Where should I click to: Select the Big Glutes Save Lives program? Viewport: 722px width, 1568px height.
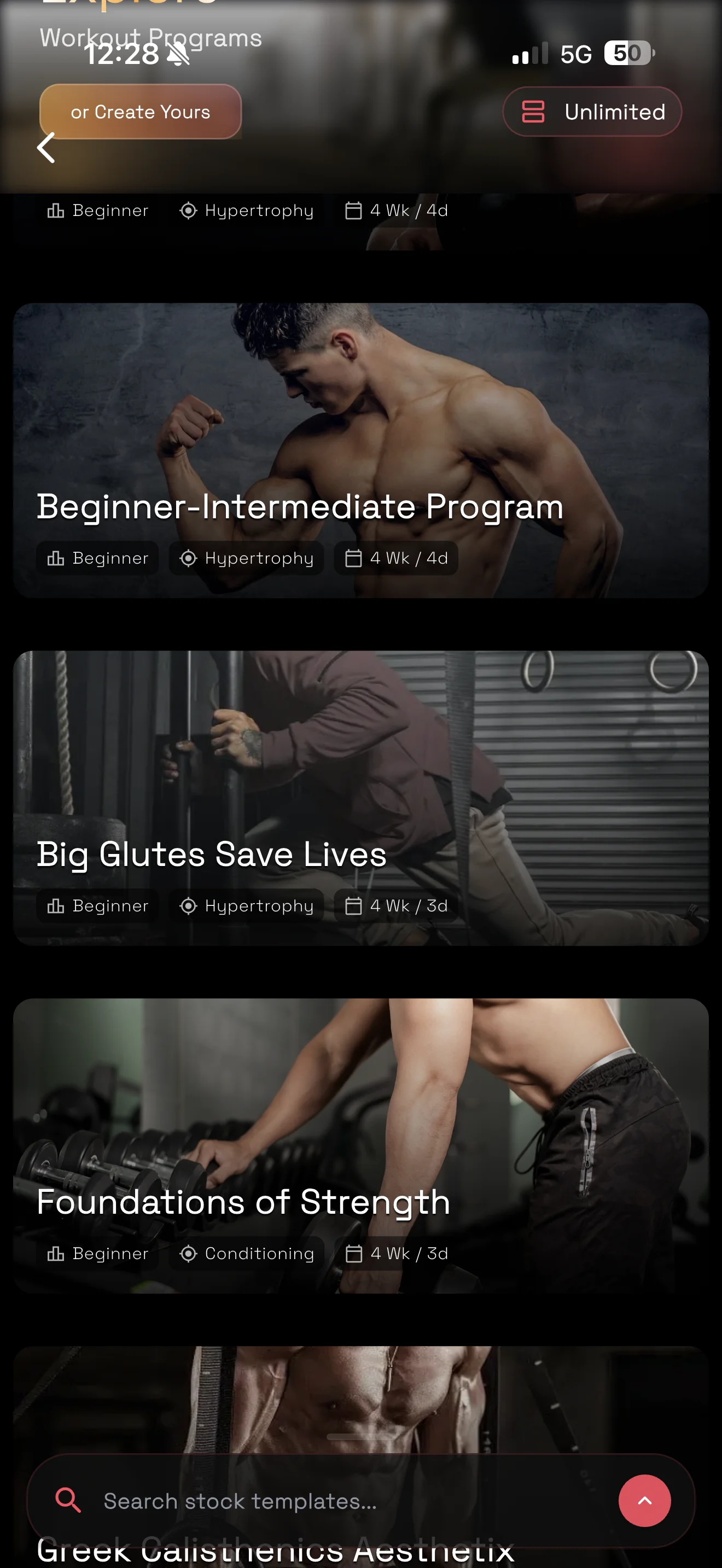tap(360, 797)
